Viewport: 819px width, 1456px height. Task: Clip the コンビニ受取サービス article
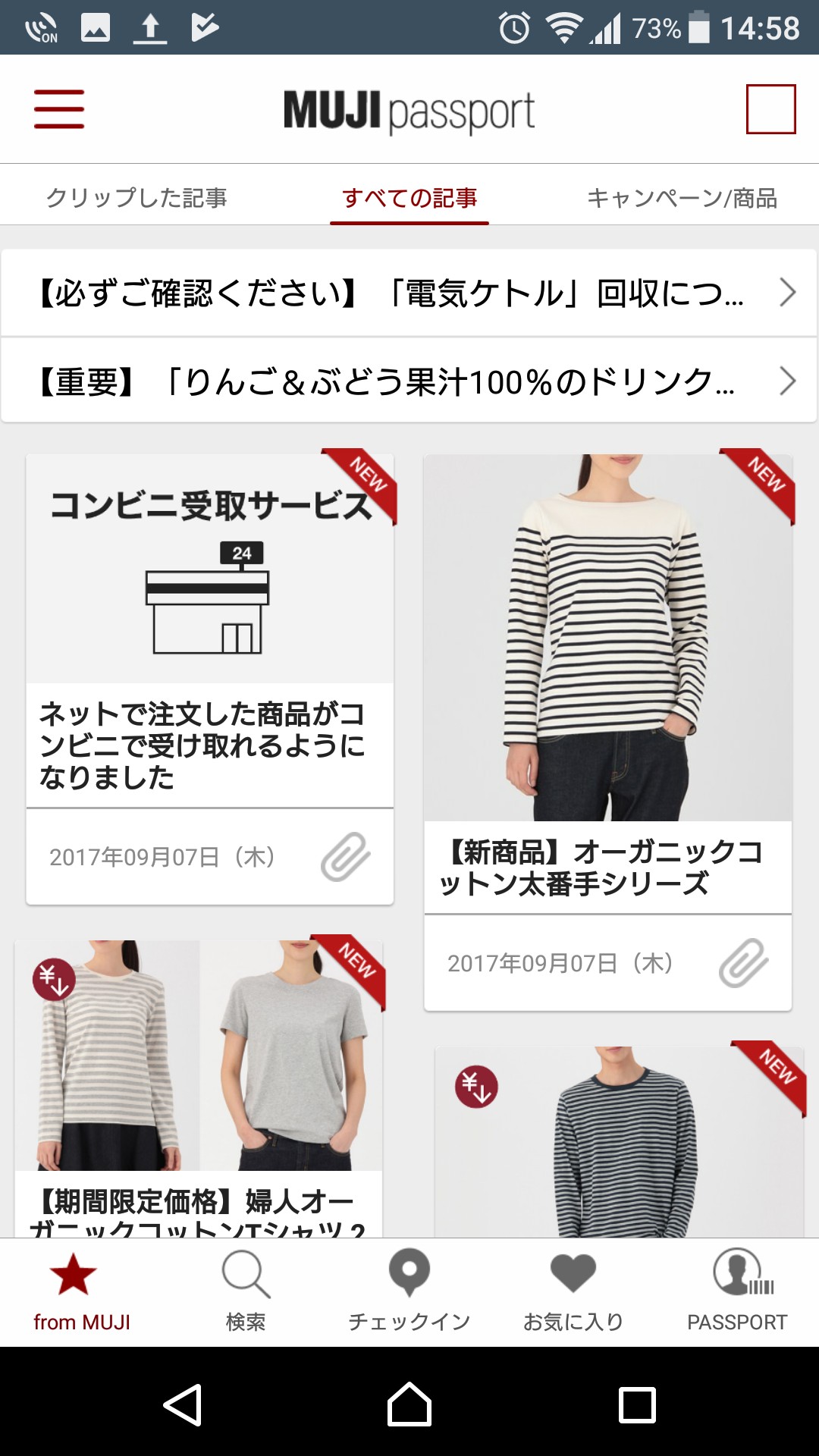point(346,857)
